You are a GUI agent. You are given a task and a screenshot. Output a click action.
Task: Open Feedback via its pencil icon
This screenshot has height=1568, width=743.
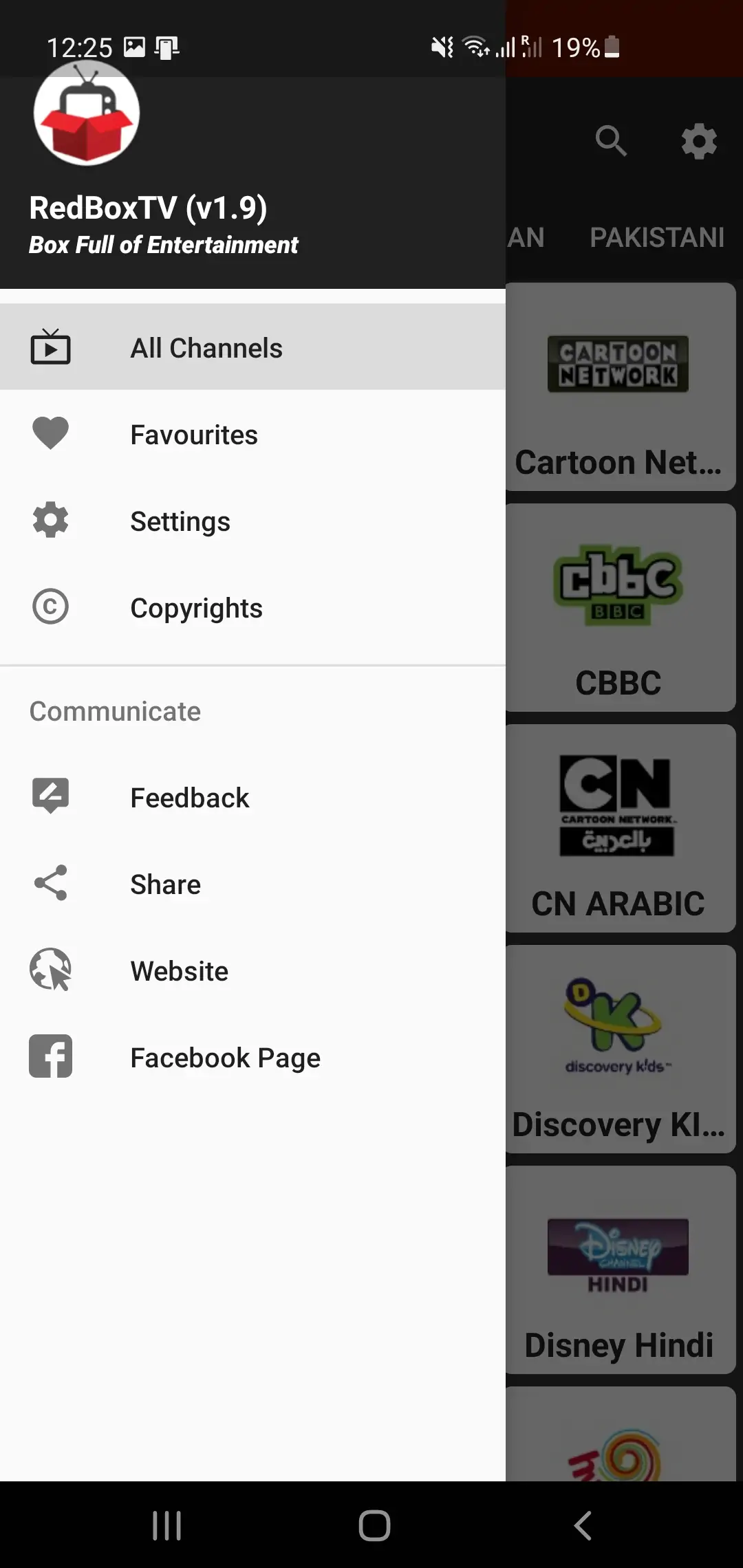coord(50,796)
